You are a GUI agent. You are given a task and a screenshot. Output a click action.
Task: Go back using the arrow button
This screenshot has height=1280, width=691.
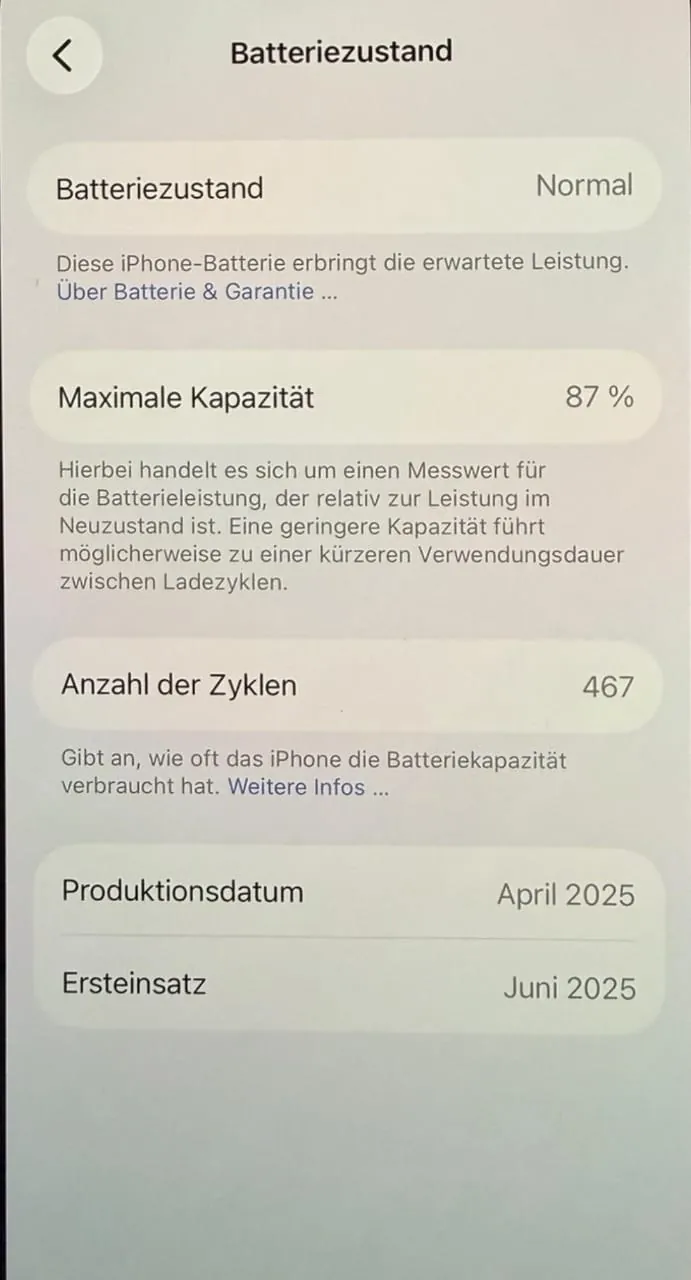[64, 56]
